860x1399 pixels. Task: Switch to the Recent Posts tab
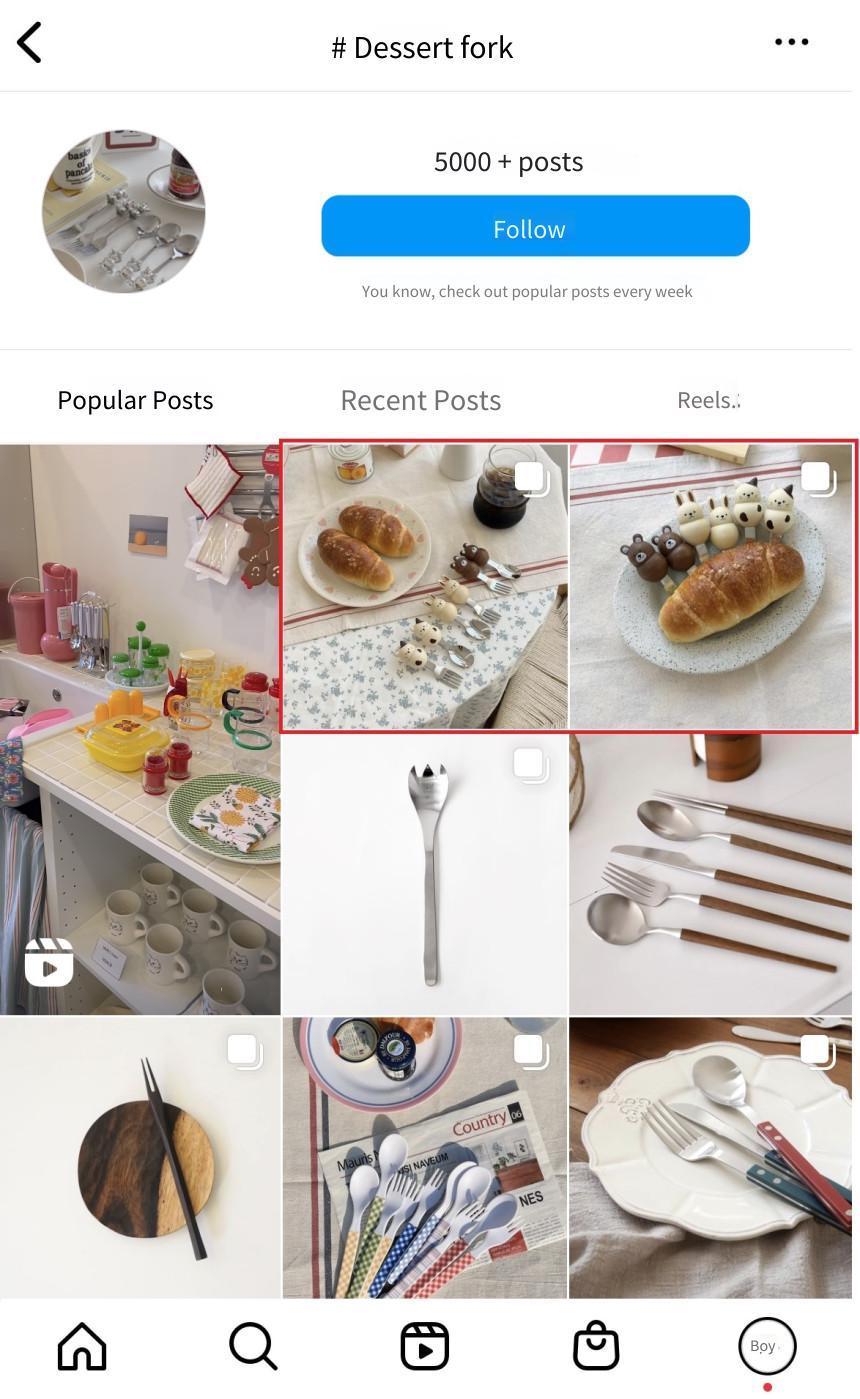420,400
